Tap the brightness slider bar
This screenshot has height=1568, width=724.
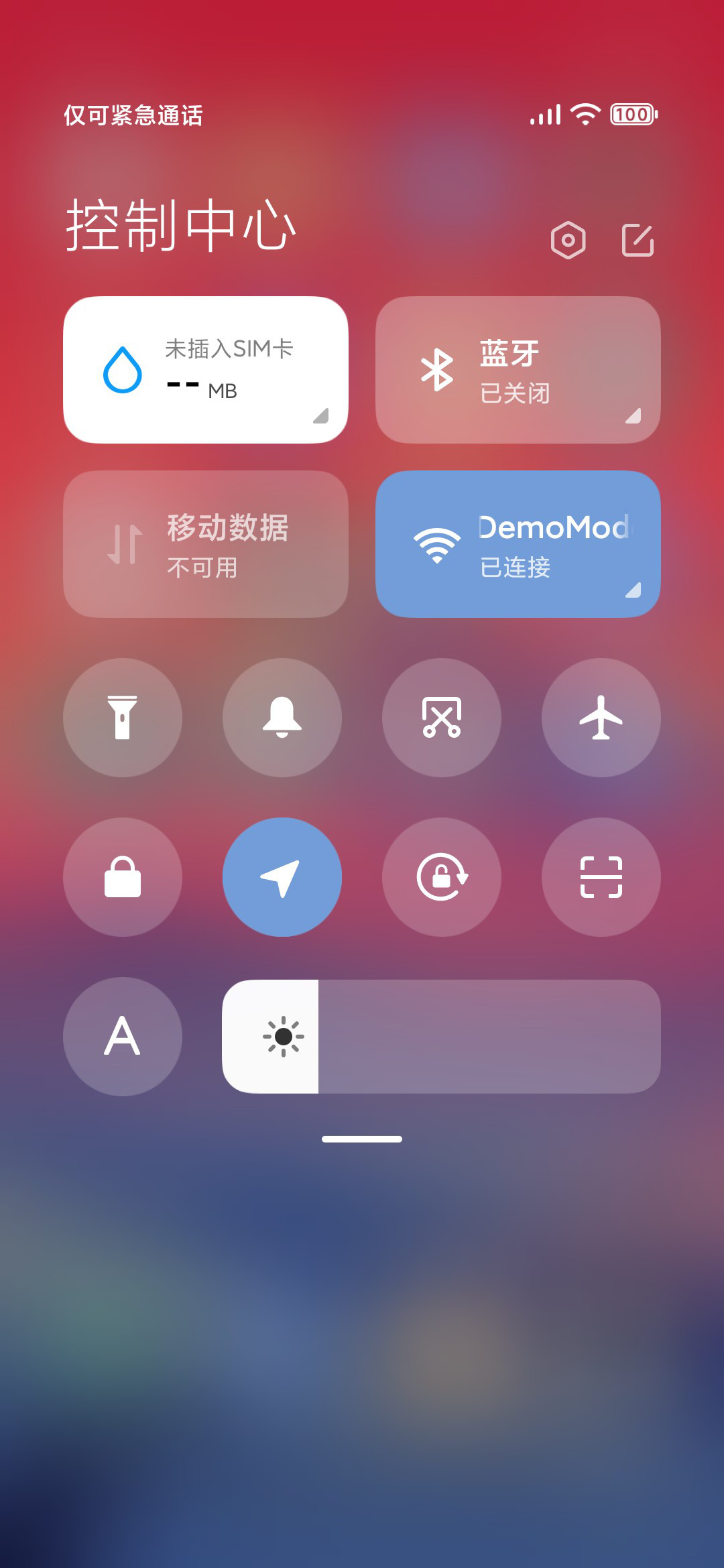(x=442, y=1037)
